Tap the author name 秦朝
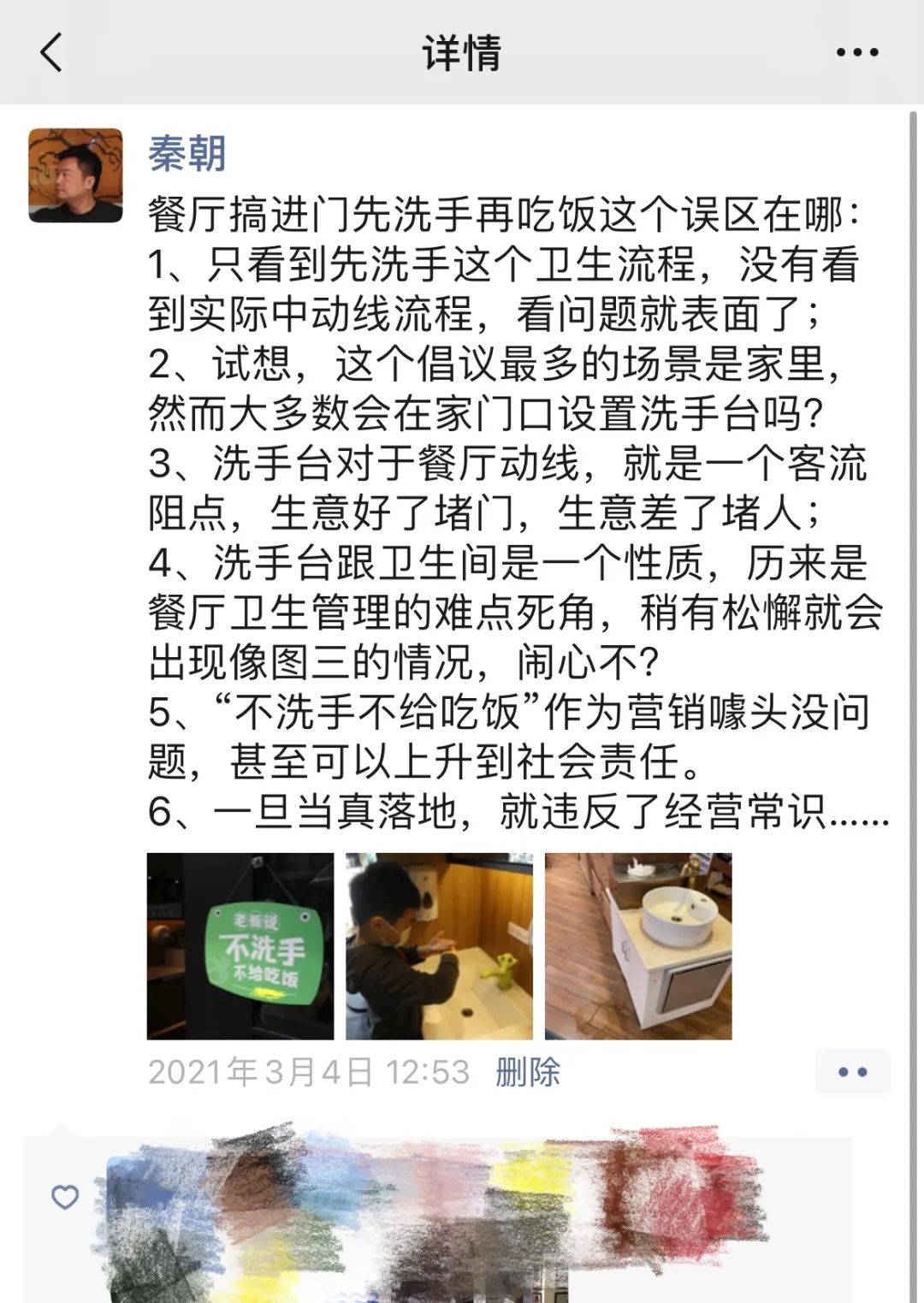The image size is (924, 1303). click(x=187, y=154)
